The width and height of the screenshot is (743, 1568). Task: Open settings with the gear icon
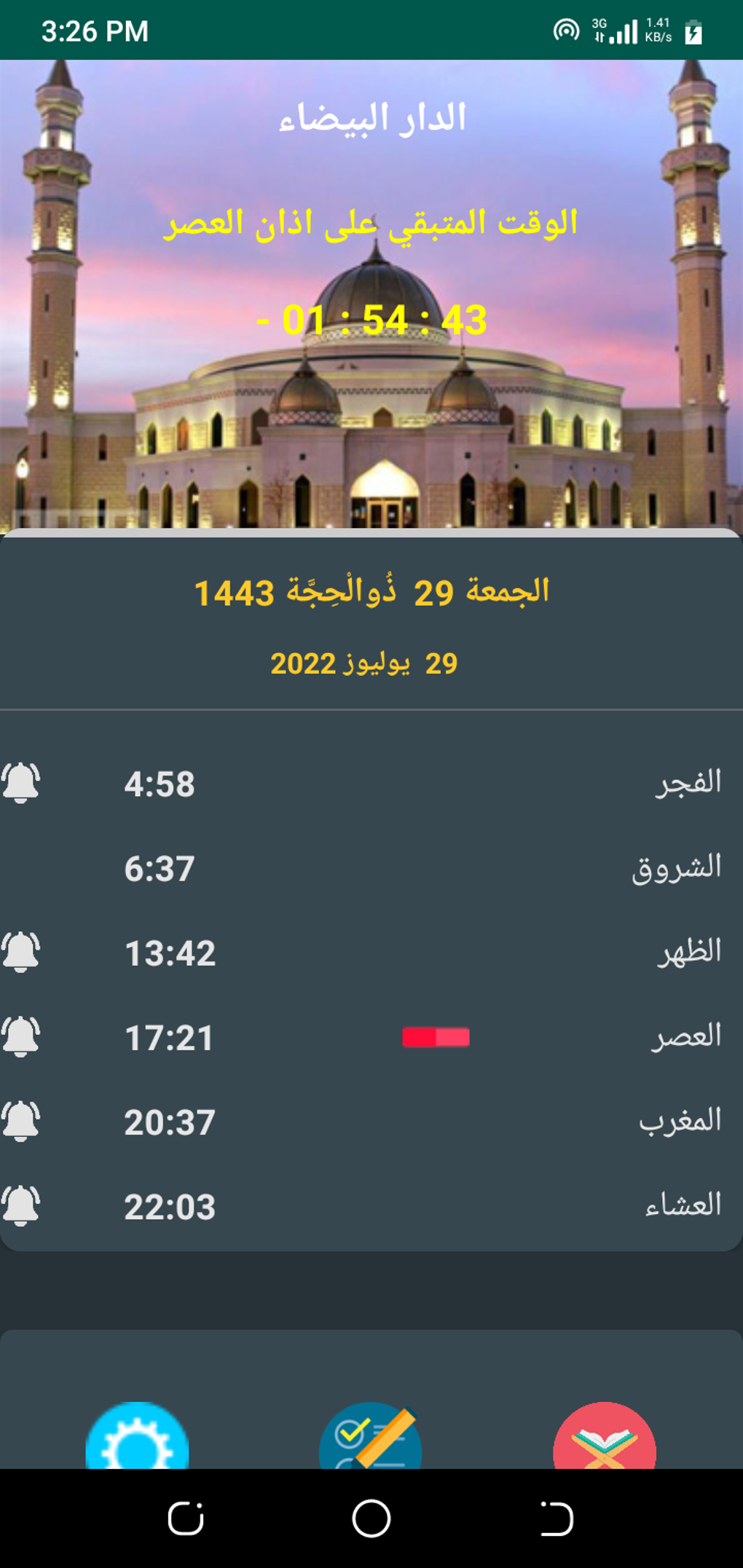pyautogui.click(x=137, y=1438)
